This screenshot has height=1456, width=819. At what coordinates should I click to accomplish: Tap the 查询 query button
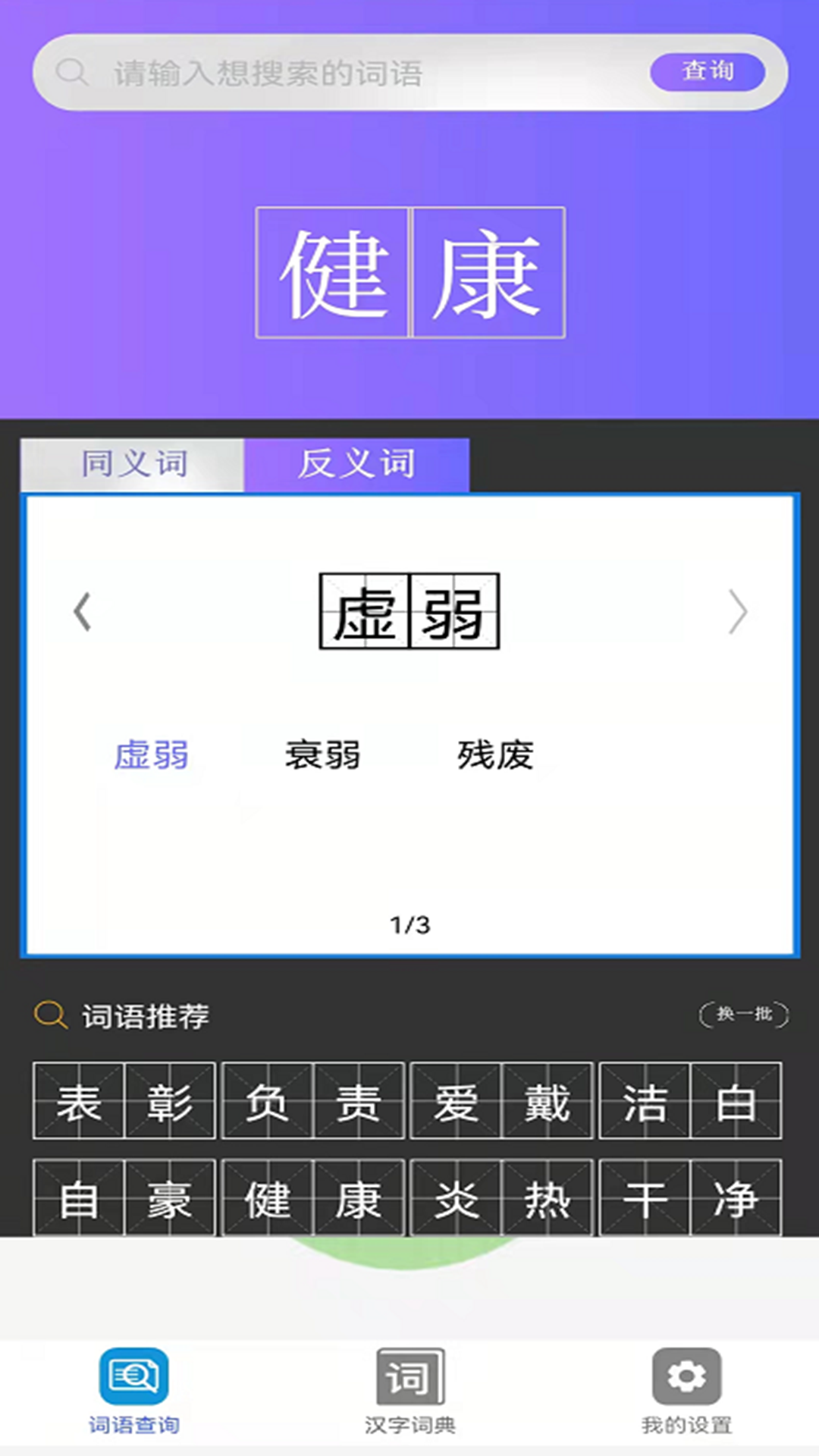[707, 72]
